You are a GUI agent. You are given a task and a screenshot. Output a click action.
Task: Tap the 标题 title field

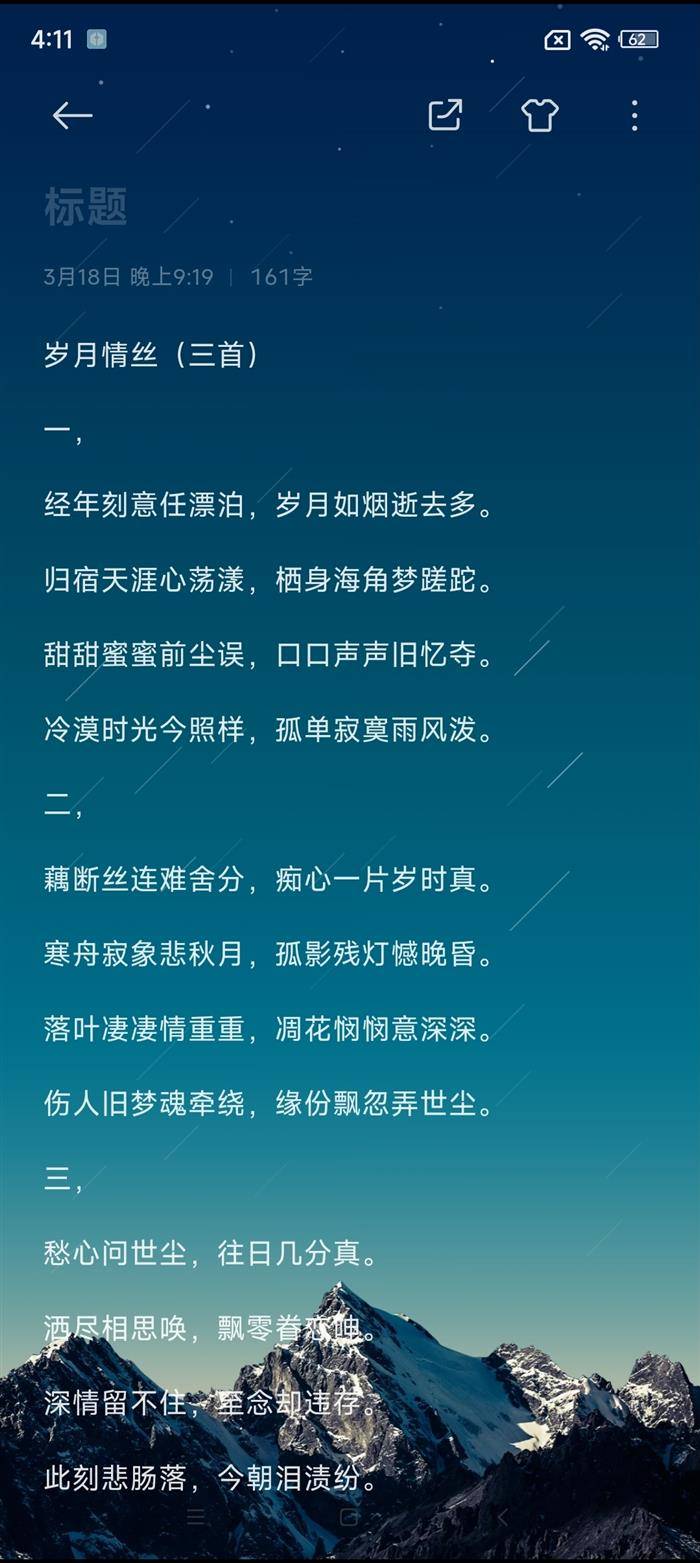tap(87, 208)
